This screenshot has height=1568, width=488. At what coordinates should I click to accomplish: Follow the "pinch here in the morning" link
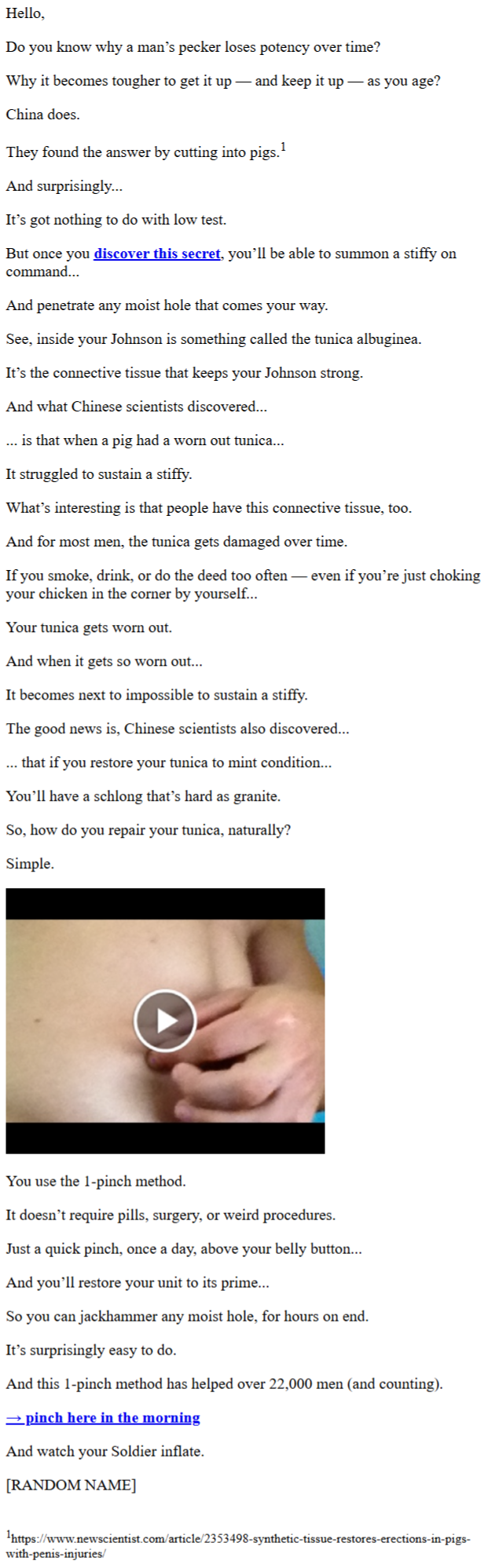(103, 1417)
